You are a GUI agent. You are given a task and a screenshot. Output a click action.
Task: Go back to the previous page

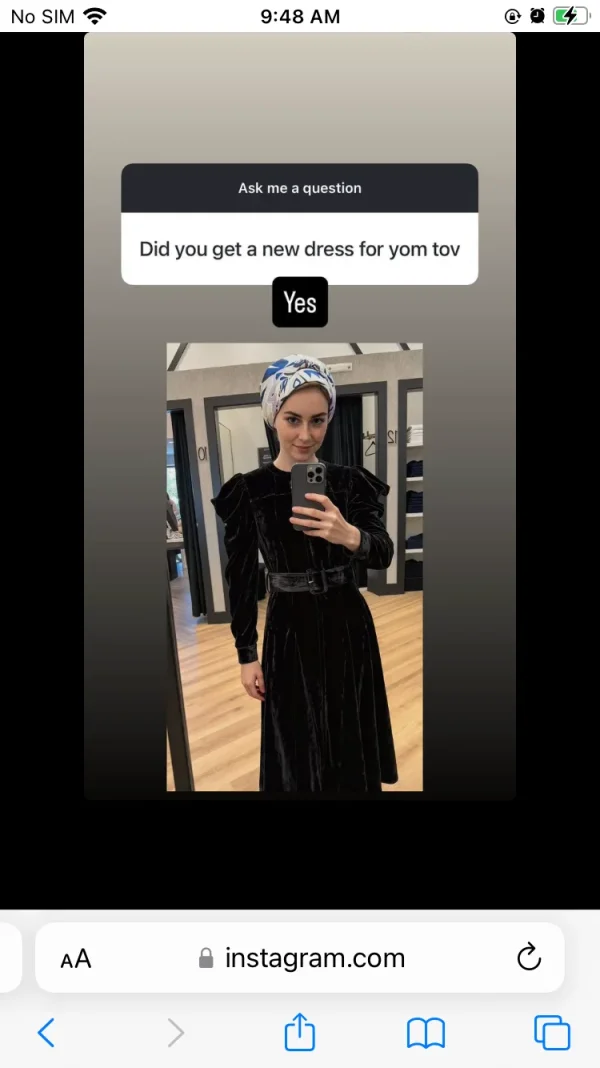coord(46,1032)
